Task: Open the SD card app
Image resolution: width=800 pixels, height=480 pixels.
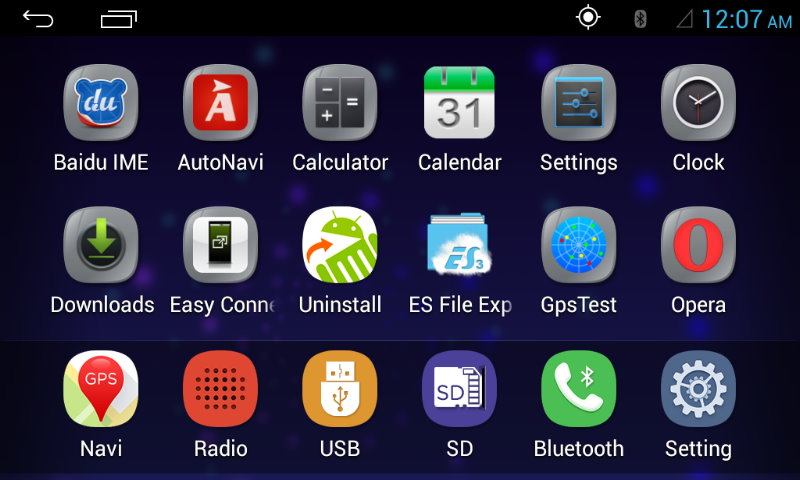Action: (x=459, y=389)
